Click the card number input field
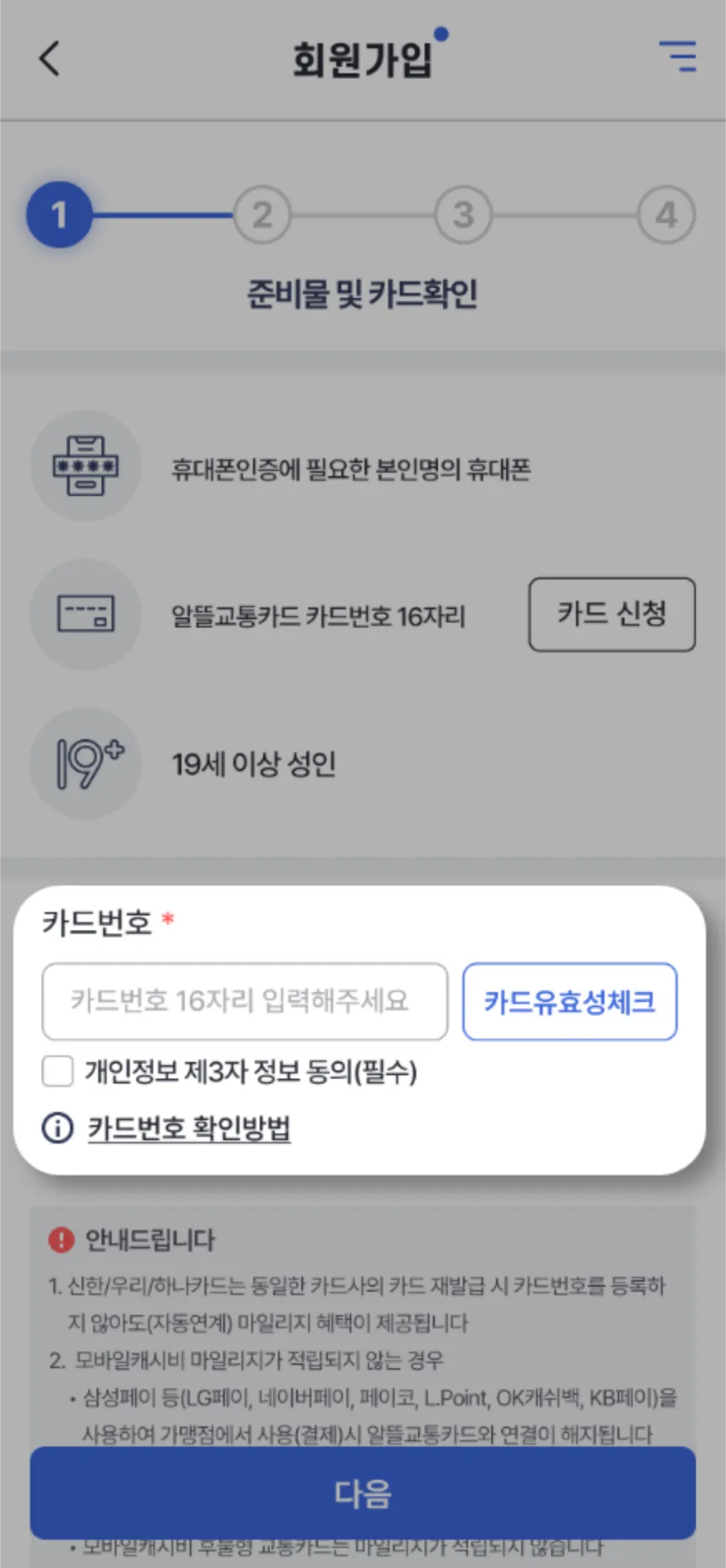The width and height of the screenshot is (726, 1568). 245,1001
